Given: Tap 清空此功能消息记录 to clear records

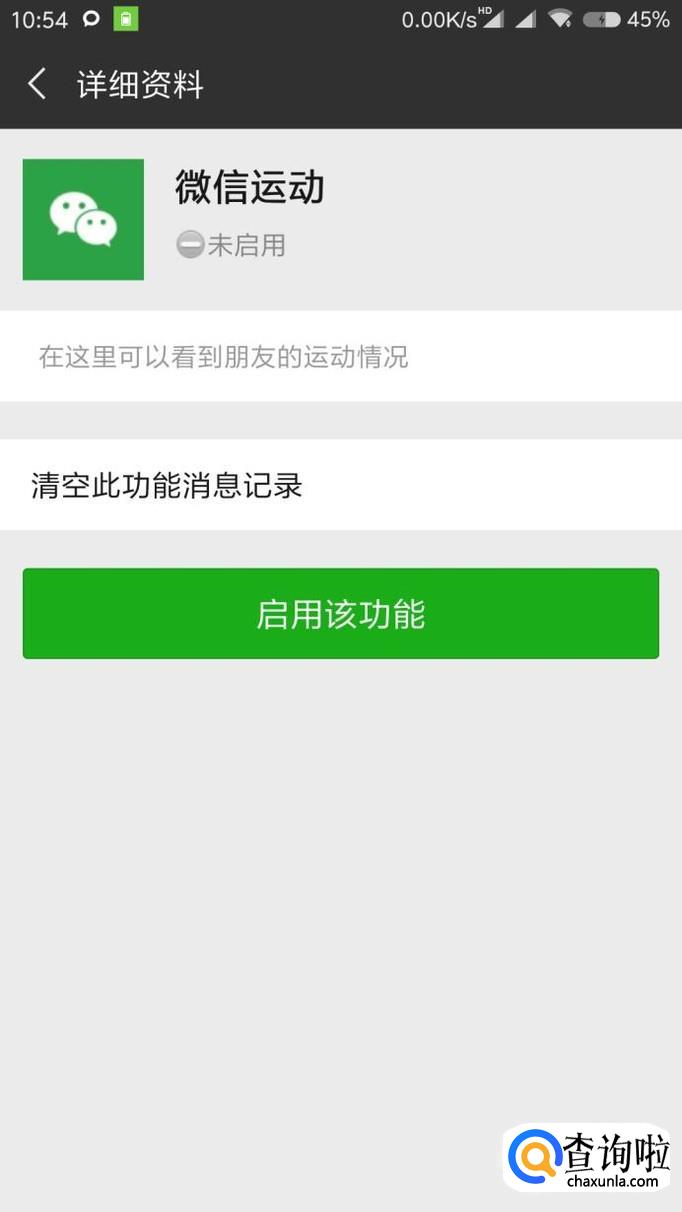Looking at the screenshot, I should (x=341, y=485).
